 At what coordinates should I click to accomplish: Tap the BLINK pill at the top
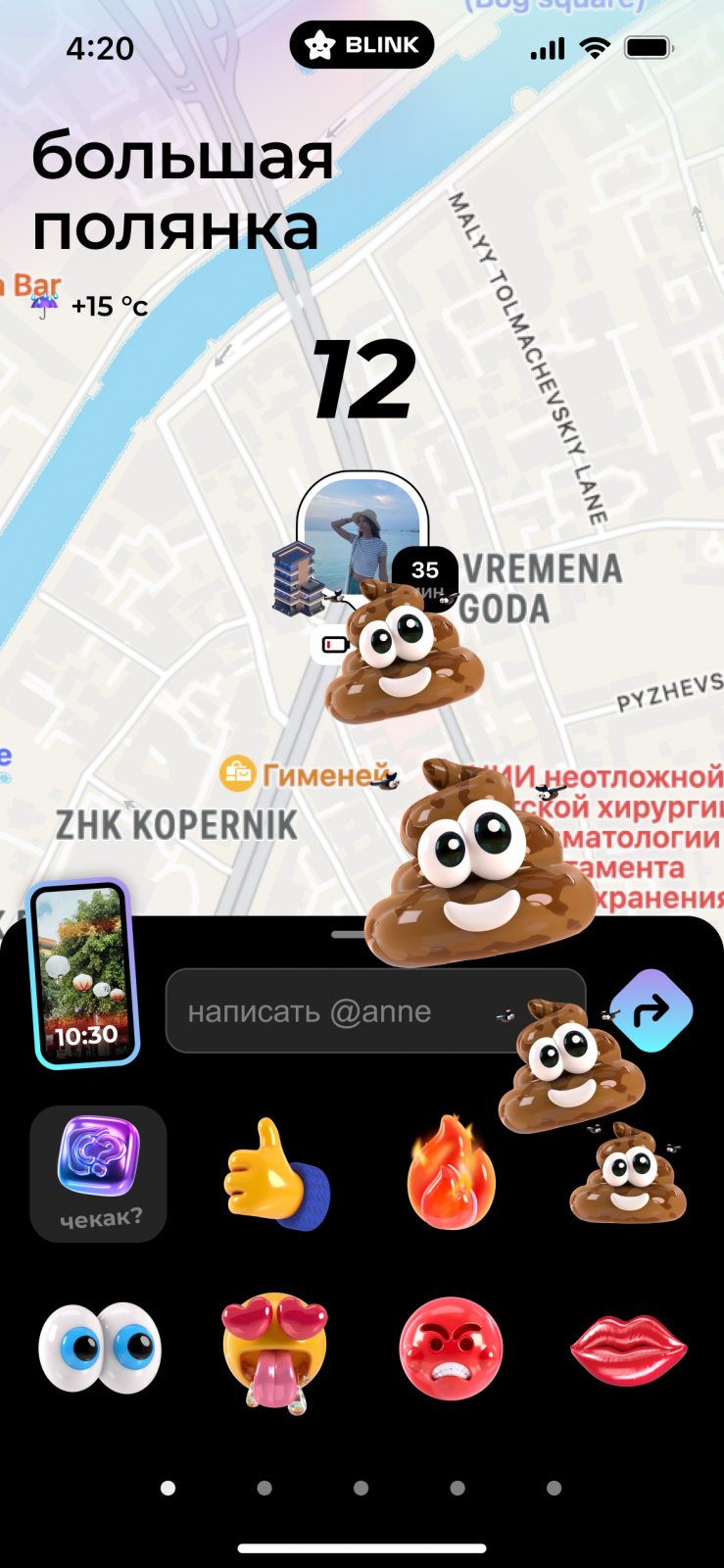(362, 45)
